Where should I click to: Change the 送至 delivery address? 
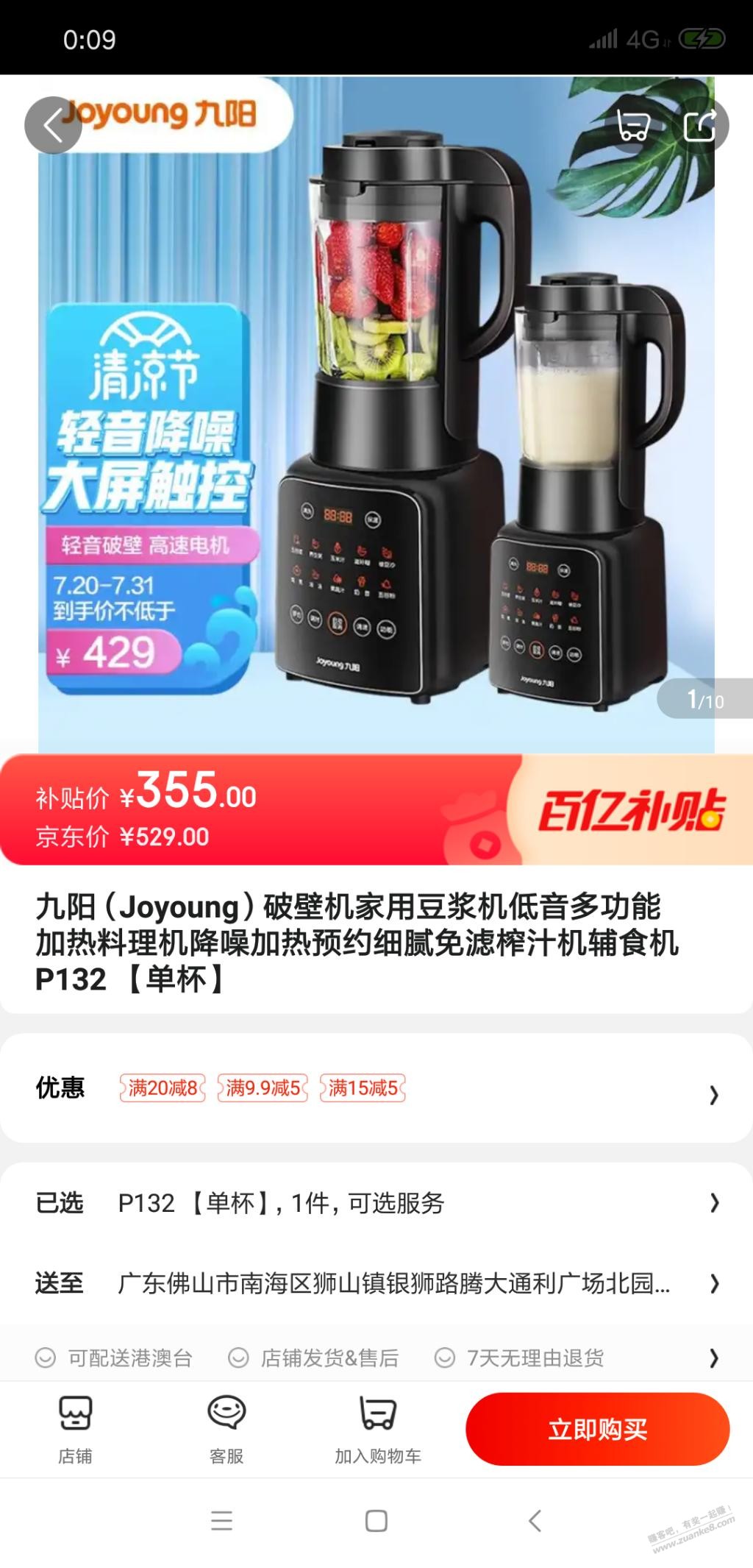coord(376,1284)
